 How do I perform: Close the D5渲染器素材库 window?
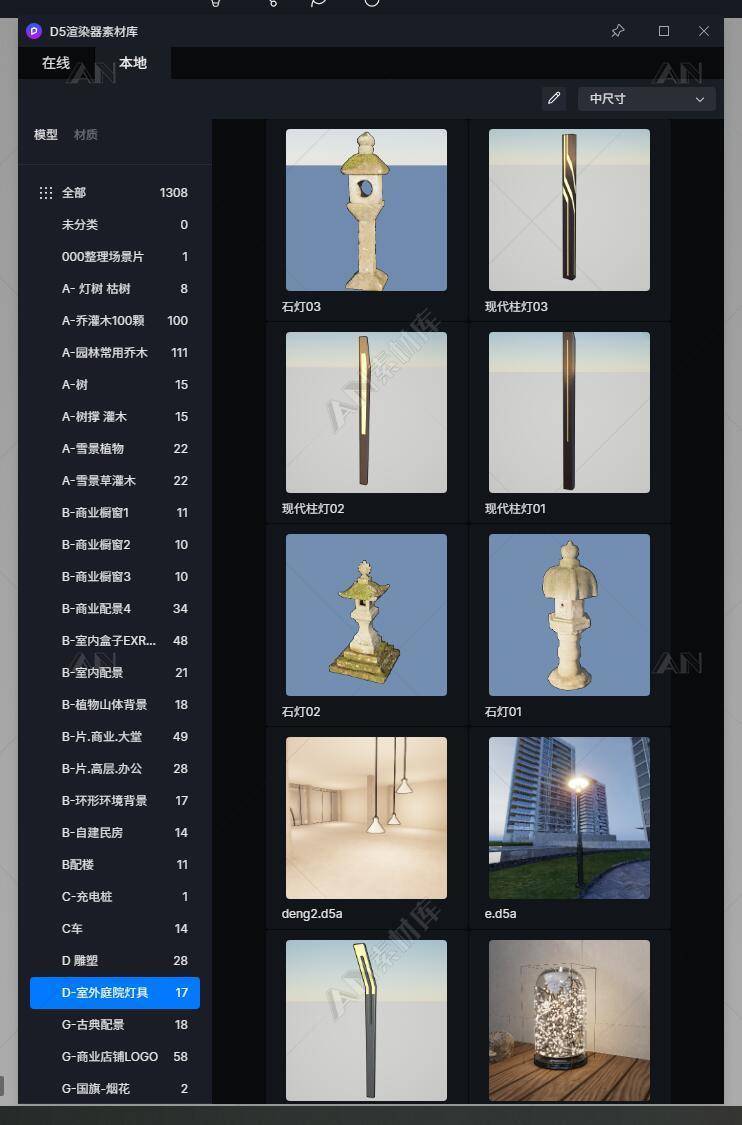[x=704, y=31]
